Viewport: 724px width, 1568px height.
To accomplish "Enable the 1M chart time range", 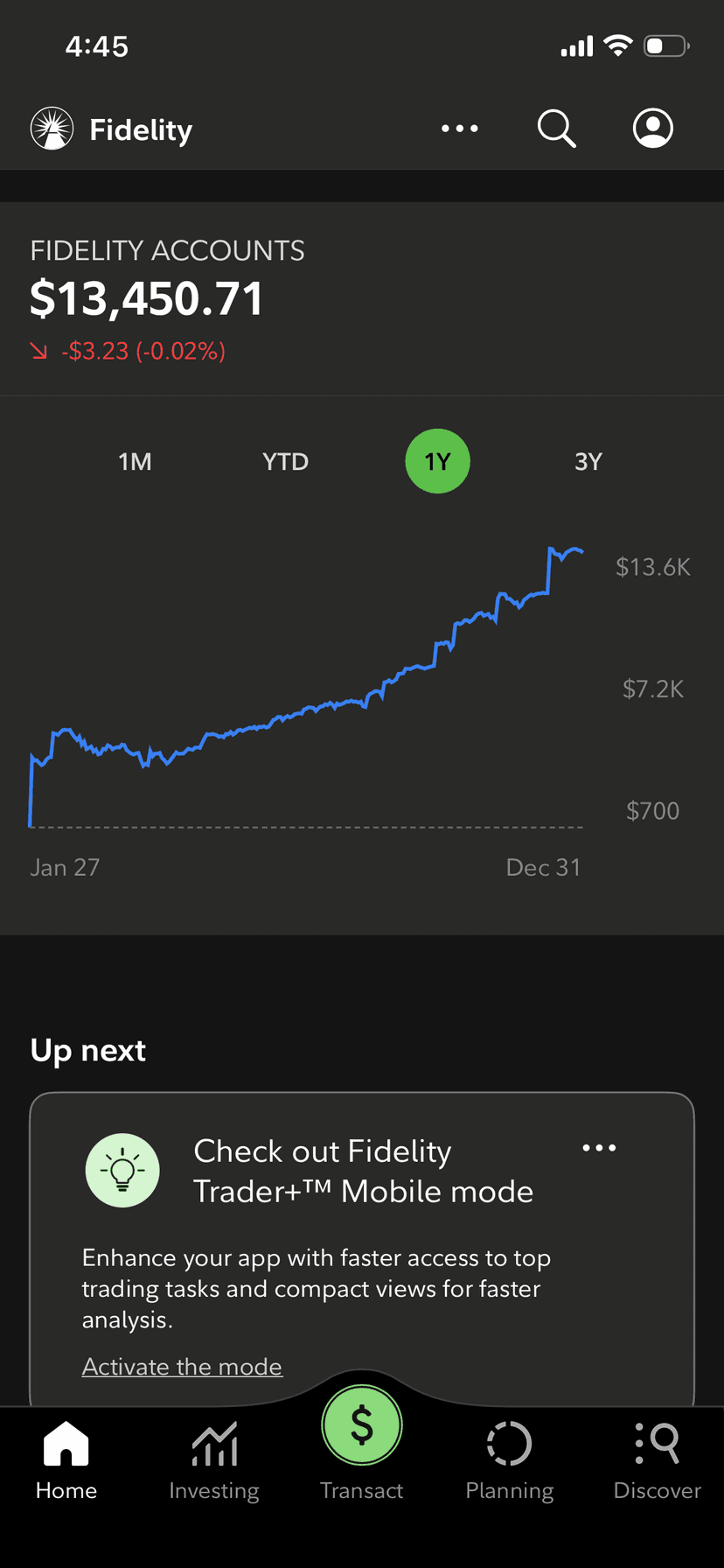I will [x=135, y=461].
